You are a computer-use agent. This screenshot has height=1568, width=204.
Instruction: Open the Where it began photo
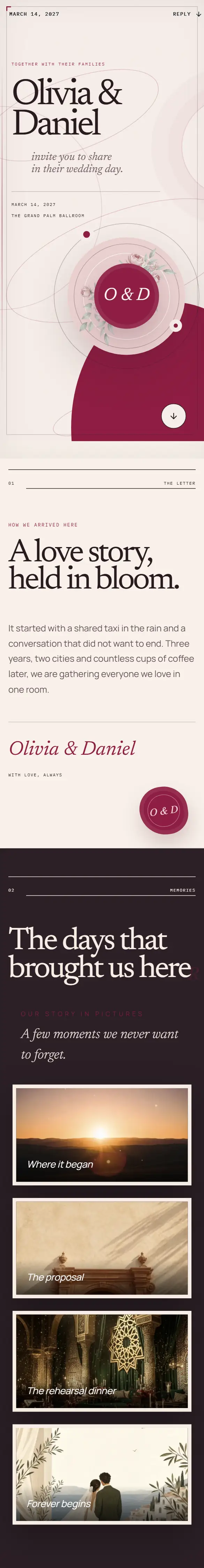pos(102,1135)
